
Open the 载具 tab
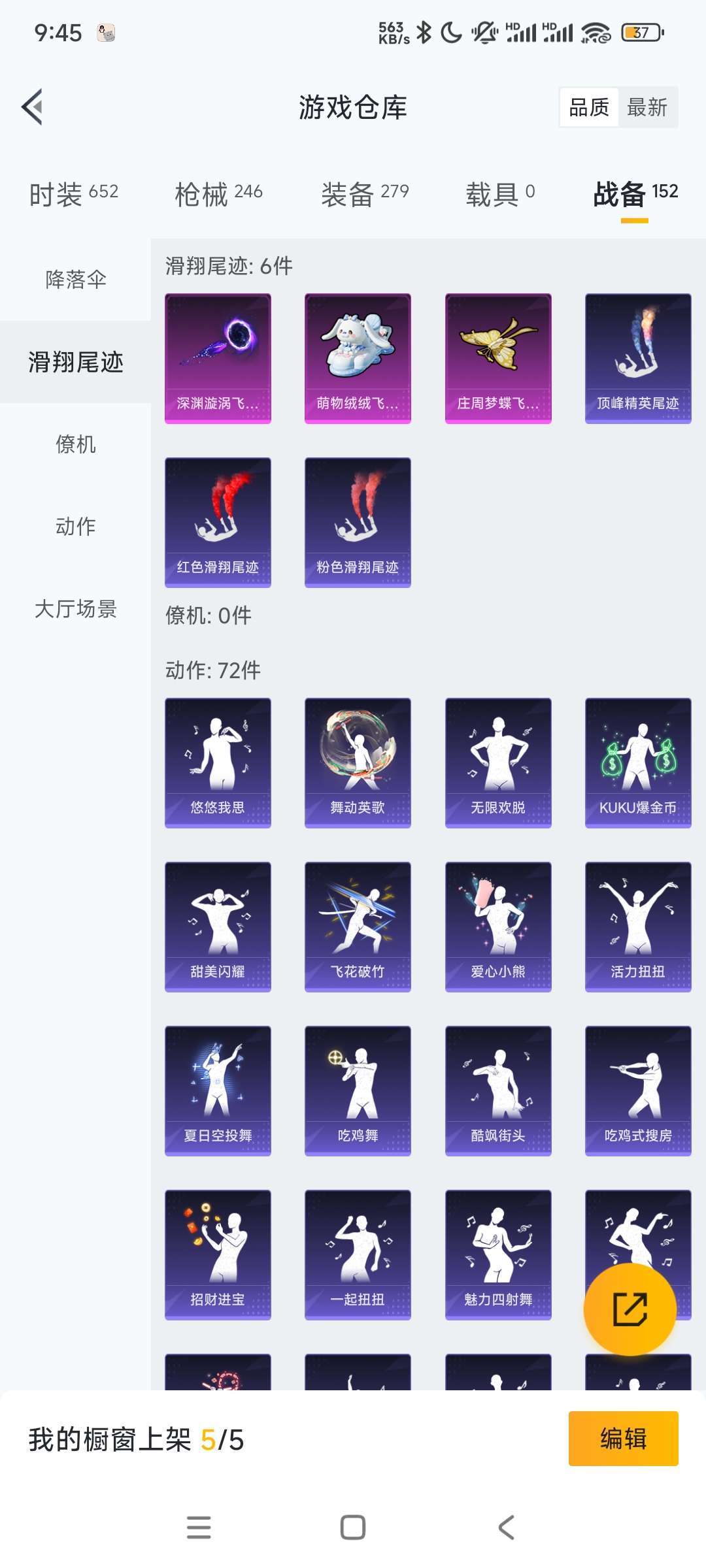click(x=500, y=193)
